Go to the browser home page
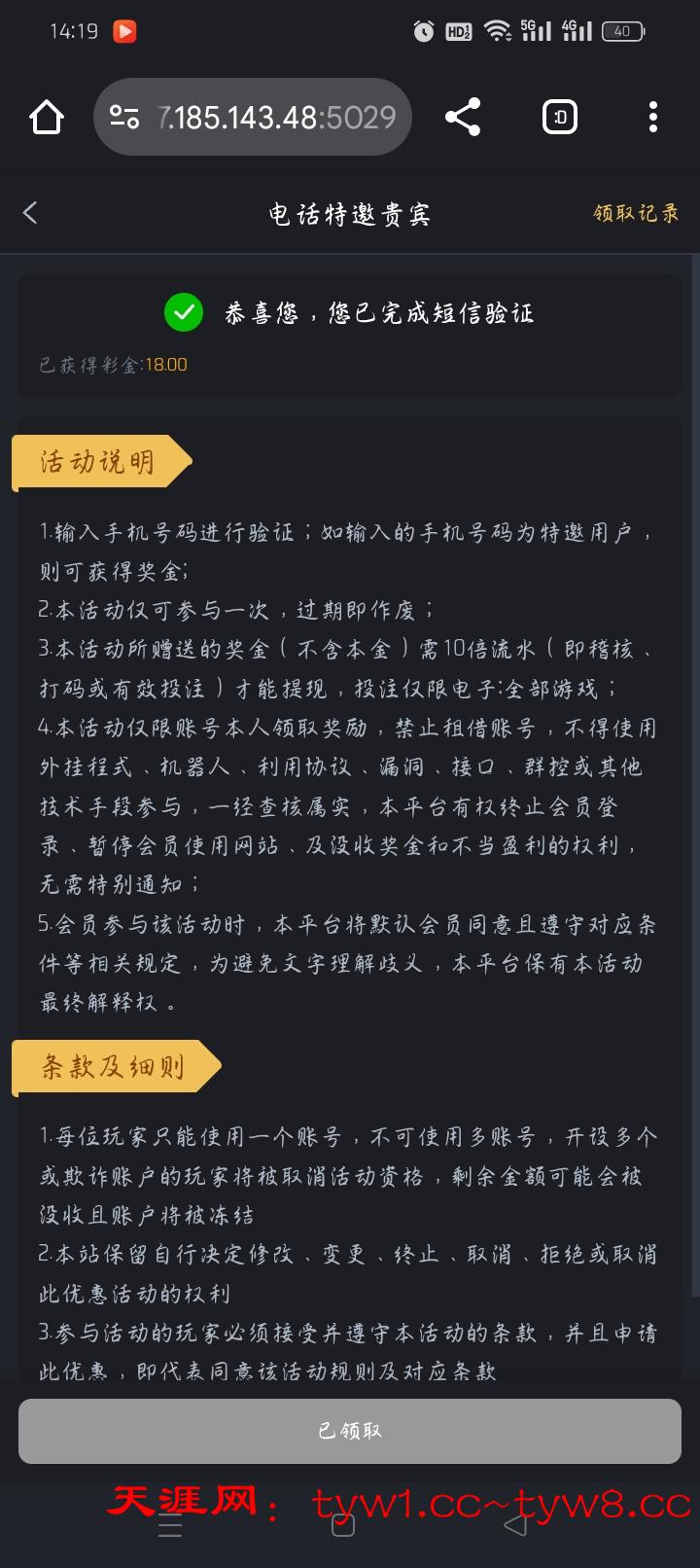This screenshot has width=700, height=1568. pyautogui.click(x=46, y=118)
